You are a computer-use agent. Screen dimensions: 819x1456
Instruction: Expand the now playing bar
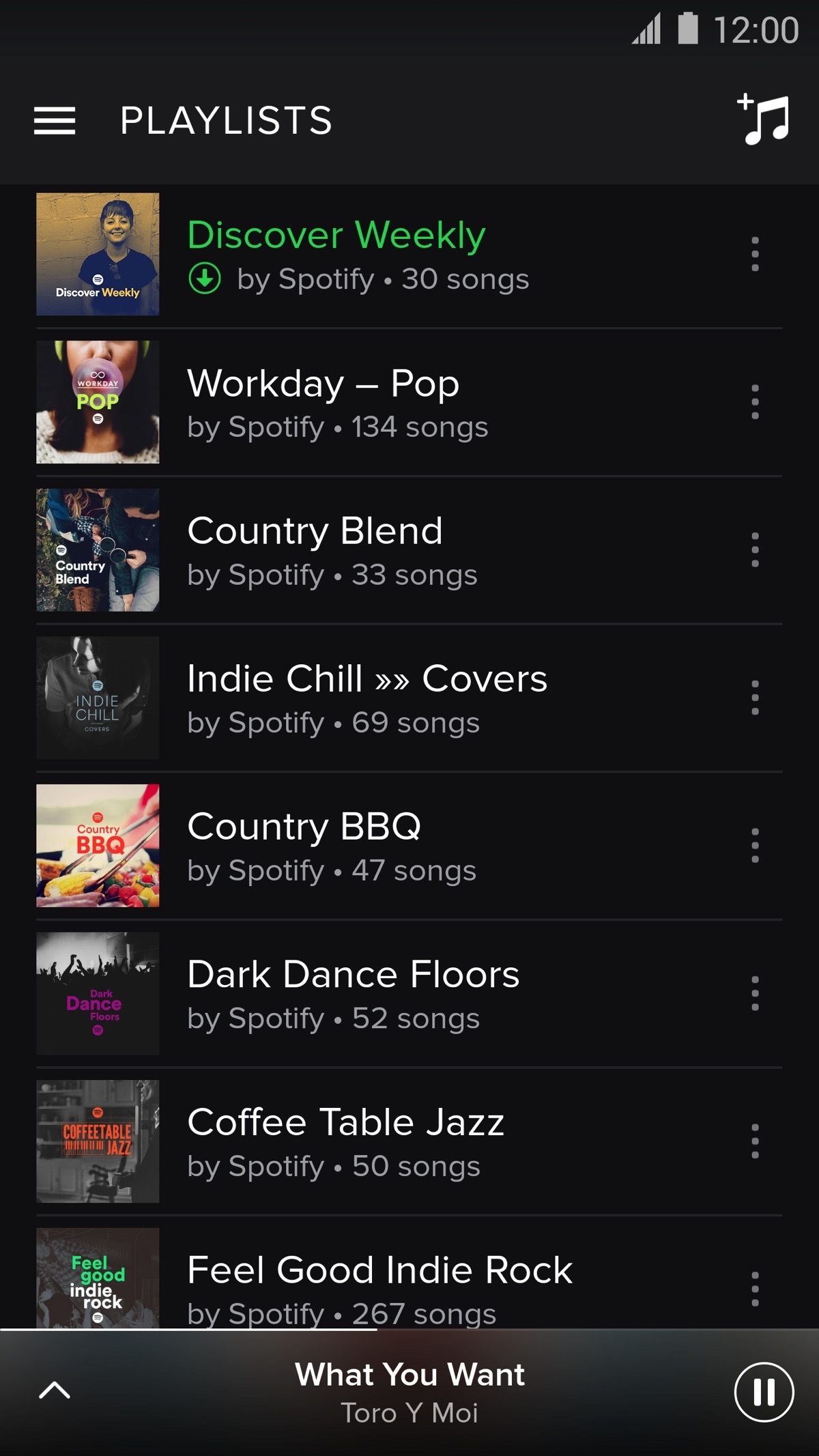click(x=55, y=1390)
